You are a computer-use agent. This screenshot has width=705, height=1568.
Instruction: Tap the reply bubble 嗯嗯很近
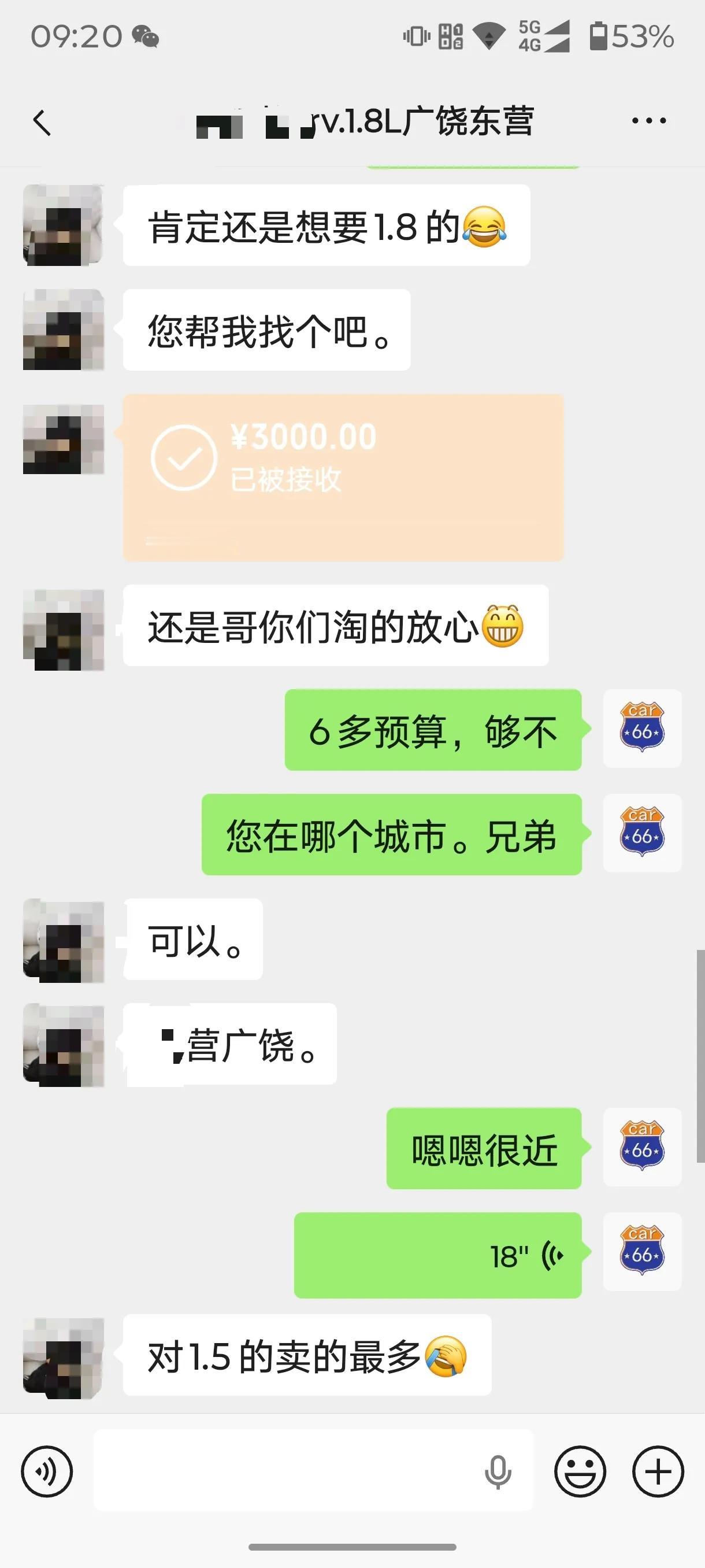(484, 1148)
